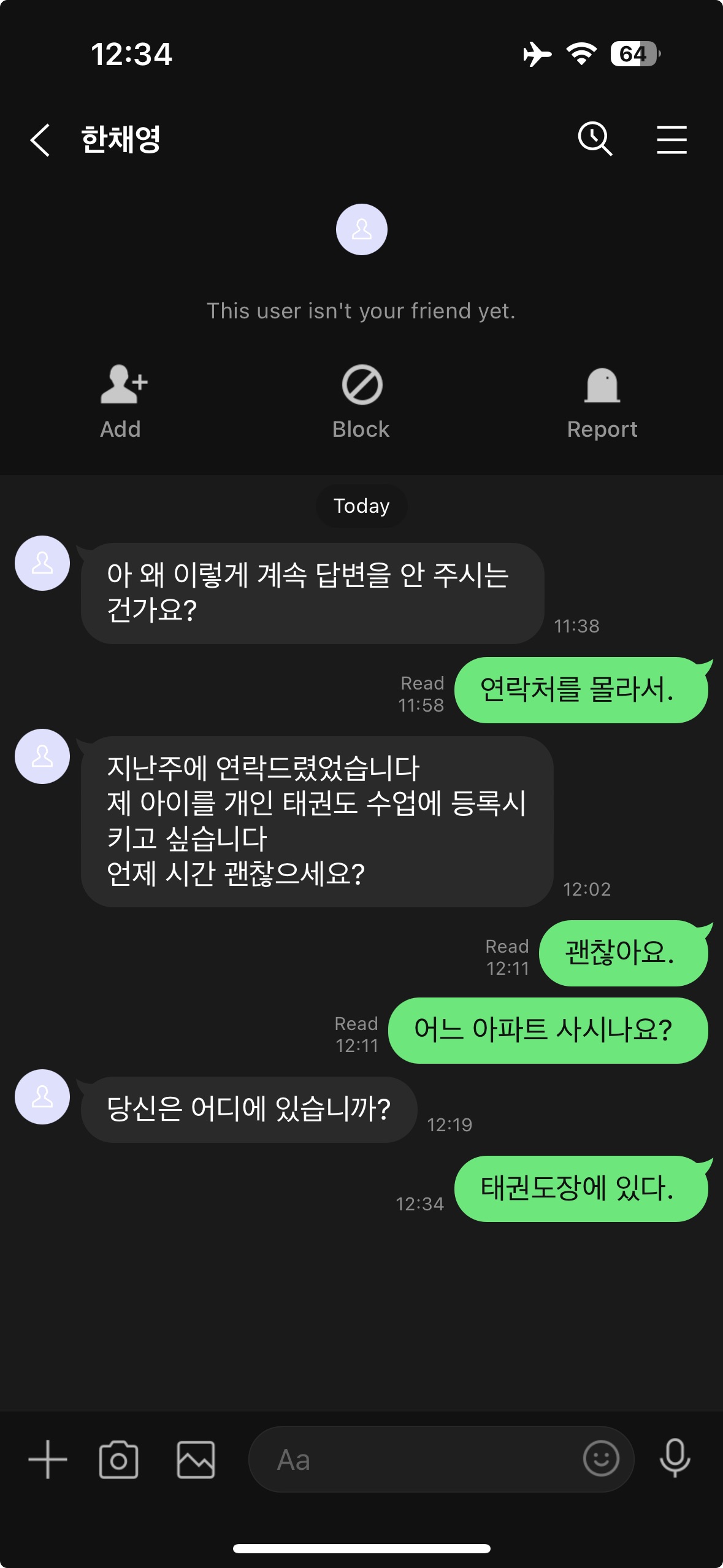723x1568 pixels.
Task: View the profile picture above the friend notice
Action: click(x=361, y=229)
